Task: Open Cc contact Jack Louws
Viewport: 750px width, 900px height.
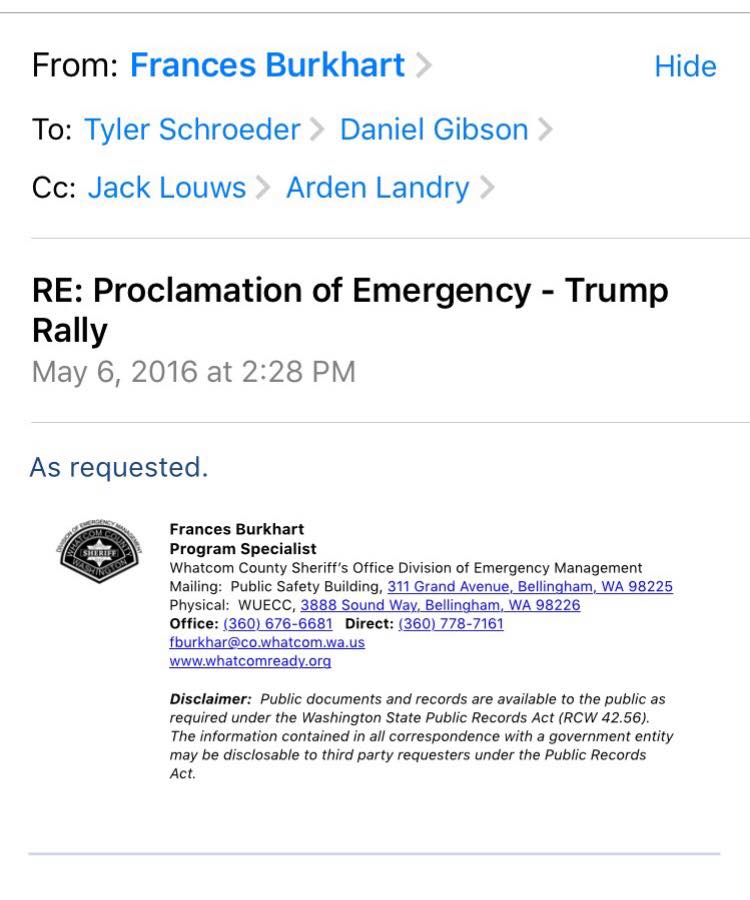Action: (167, 188)
